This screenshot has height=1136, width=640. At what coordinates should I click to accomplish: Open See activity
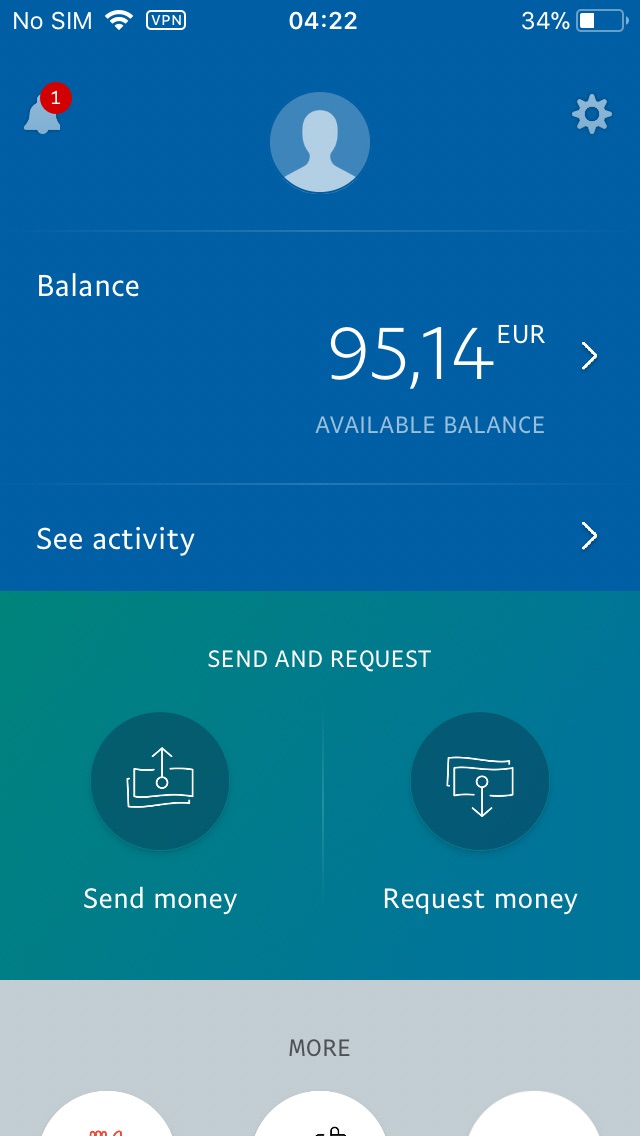318,538
